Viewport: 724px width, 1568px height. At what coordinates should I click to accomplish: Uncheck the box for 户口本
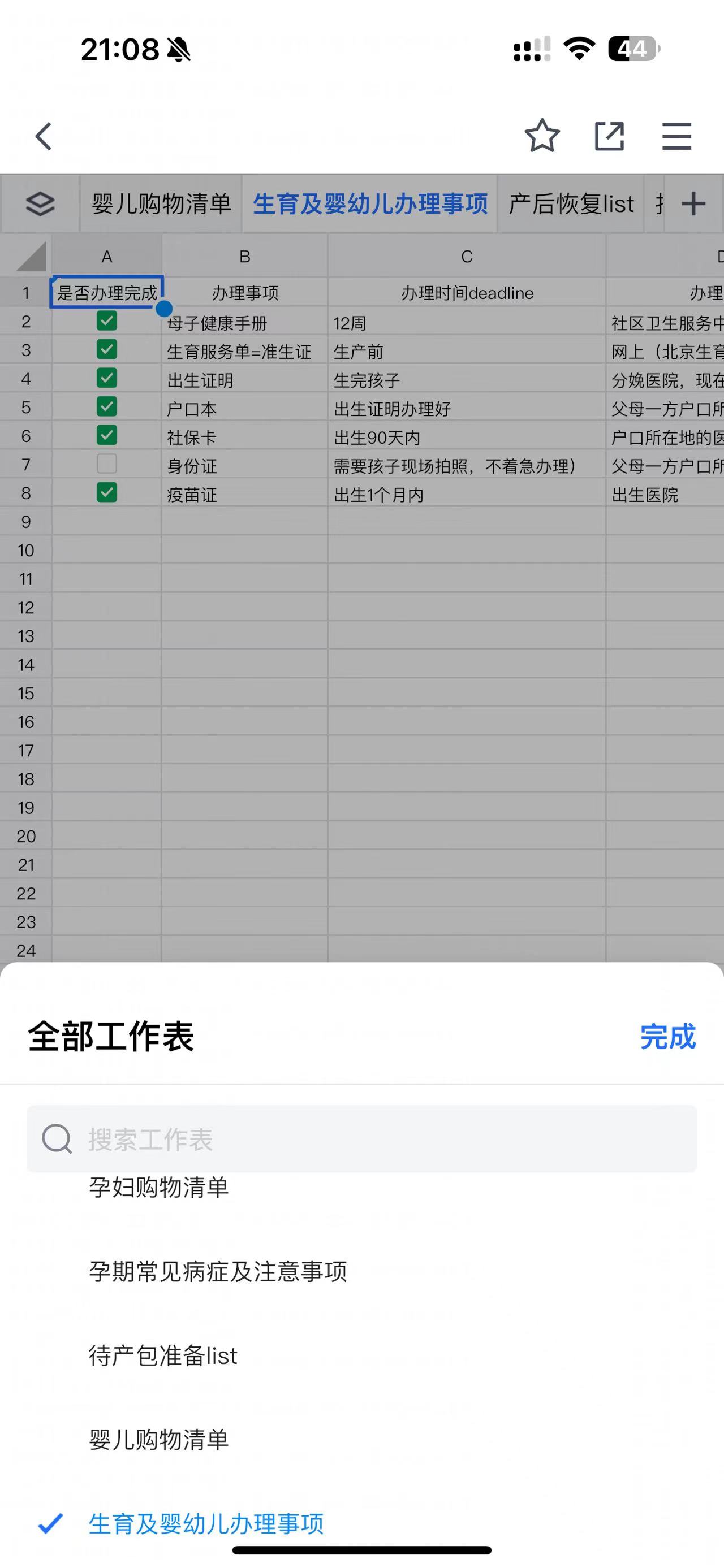(107, 406)
